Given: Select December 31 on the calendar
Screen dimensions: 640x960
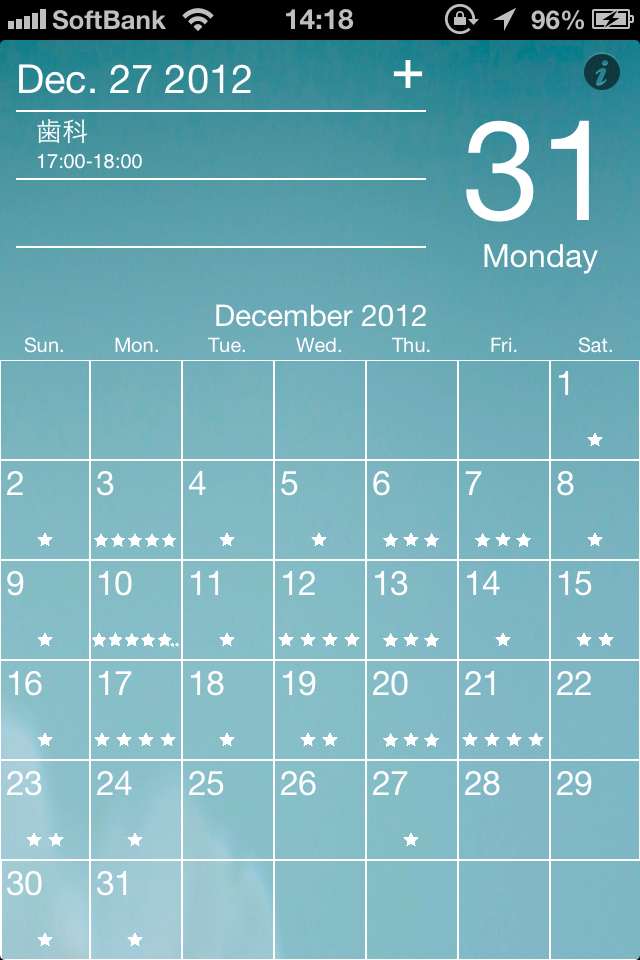Looking at the screenshot, I should click(136, 910).
